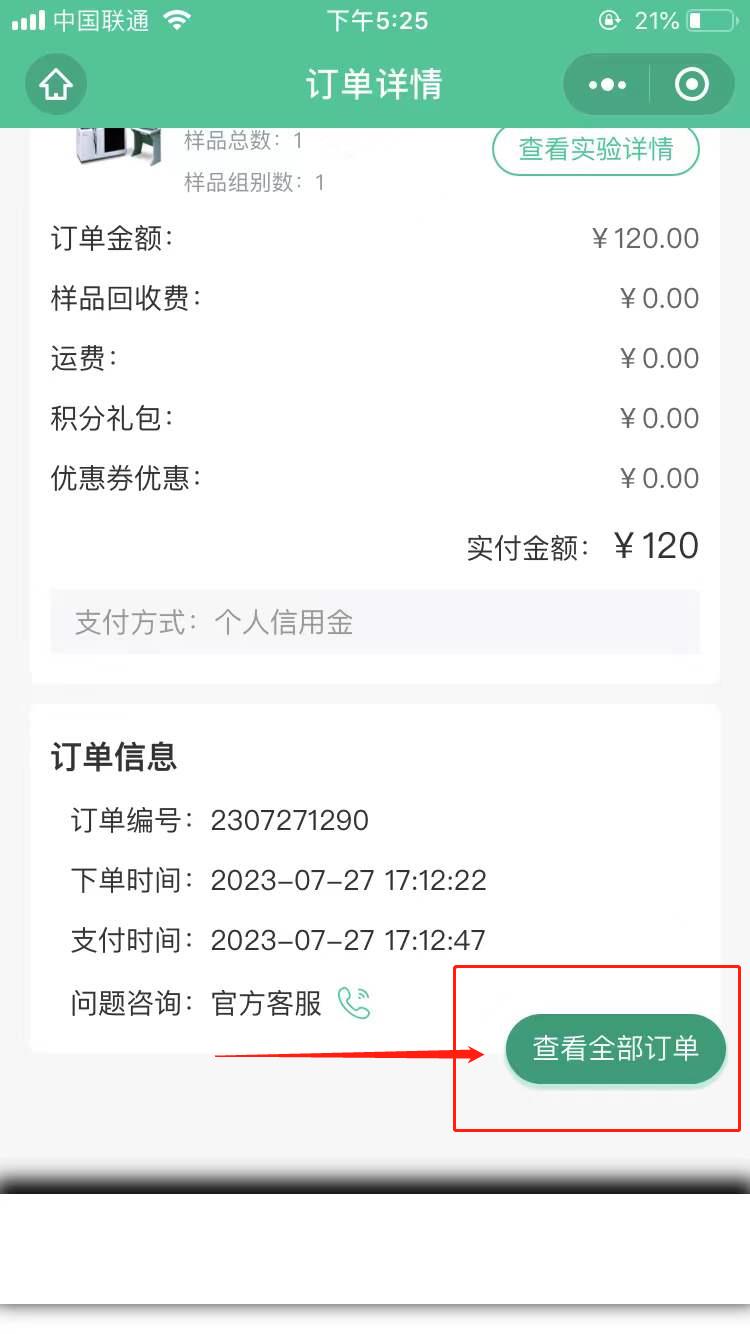Click the home icon in the top bar
Image resolution: width=750 pixels, height=1334 pixels.
point(56,84)
